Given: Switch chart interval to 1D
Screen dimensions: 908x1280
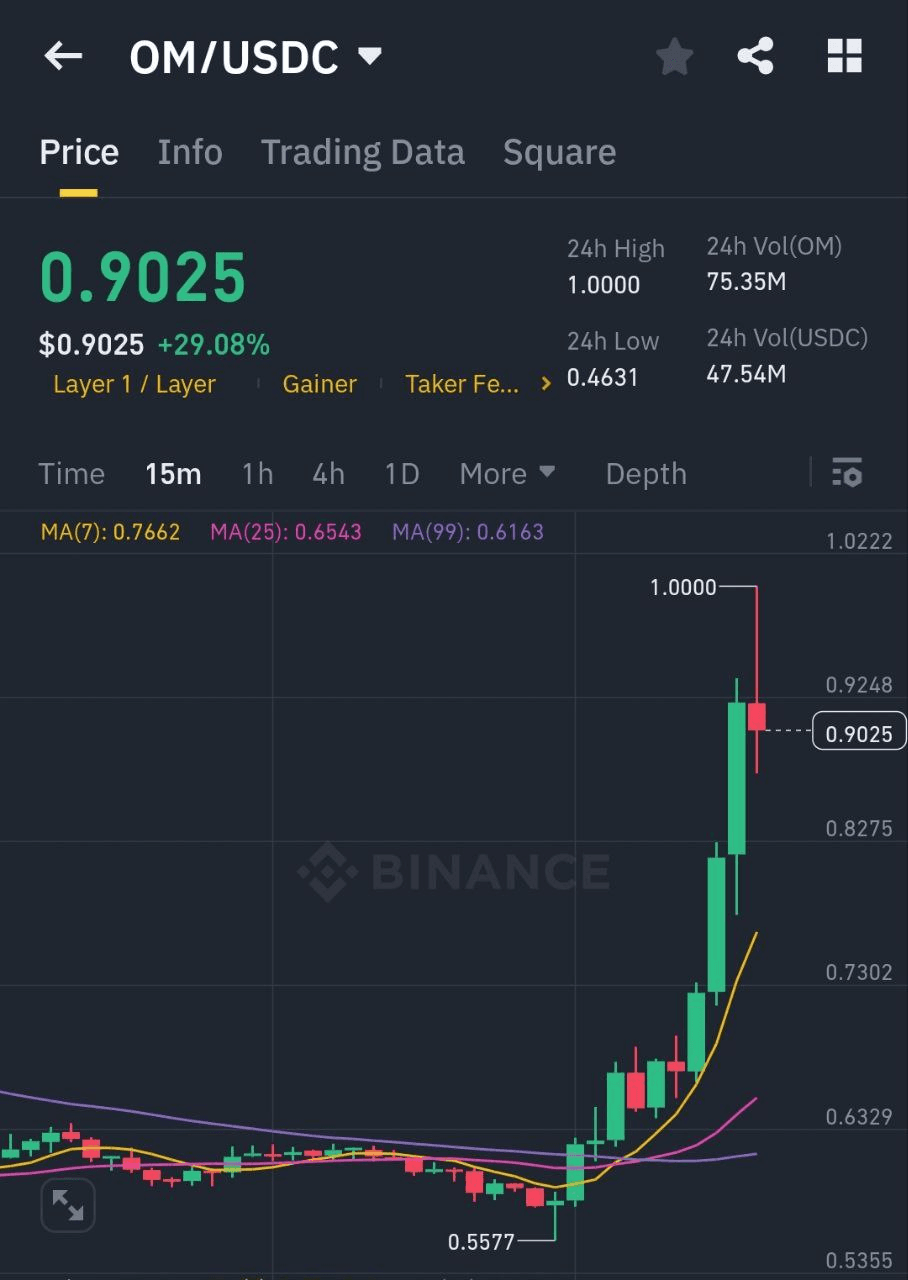Looking at the screenshot, I should pos(401,473).
